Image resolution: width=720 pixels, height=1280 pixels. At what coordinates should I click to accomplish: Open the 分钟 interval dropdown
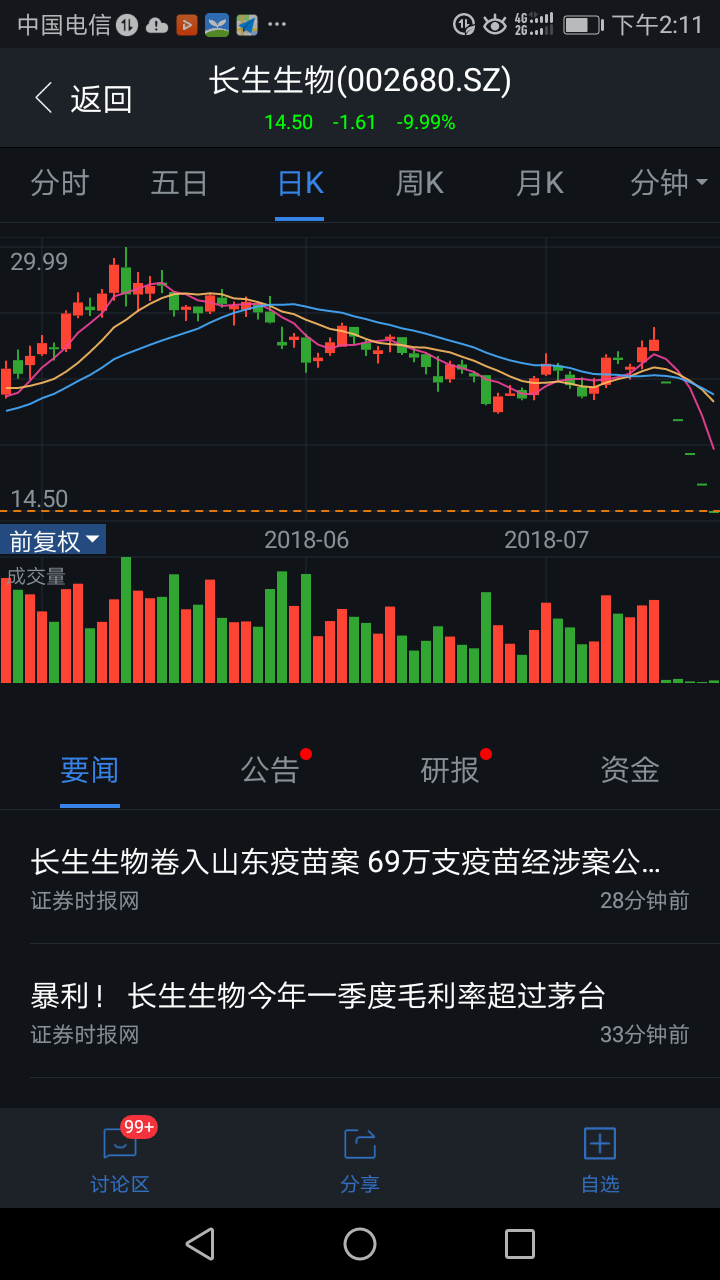(x=660, y=183)
